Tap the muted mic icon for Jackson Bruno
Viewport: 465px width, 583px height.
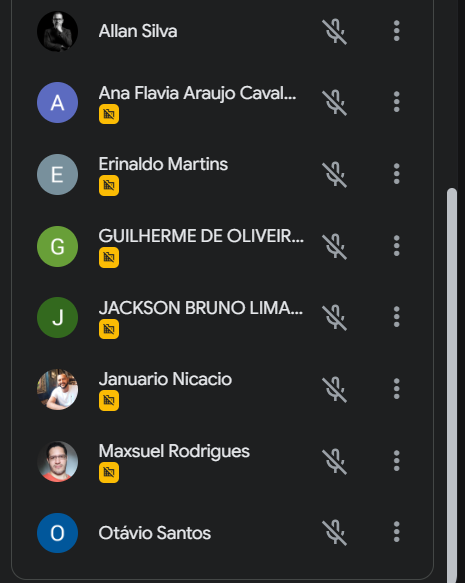click(x=335, y=318)
